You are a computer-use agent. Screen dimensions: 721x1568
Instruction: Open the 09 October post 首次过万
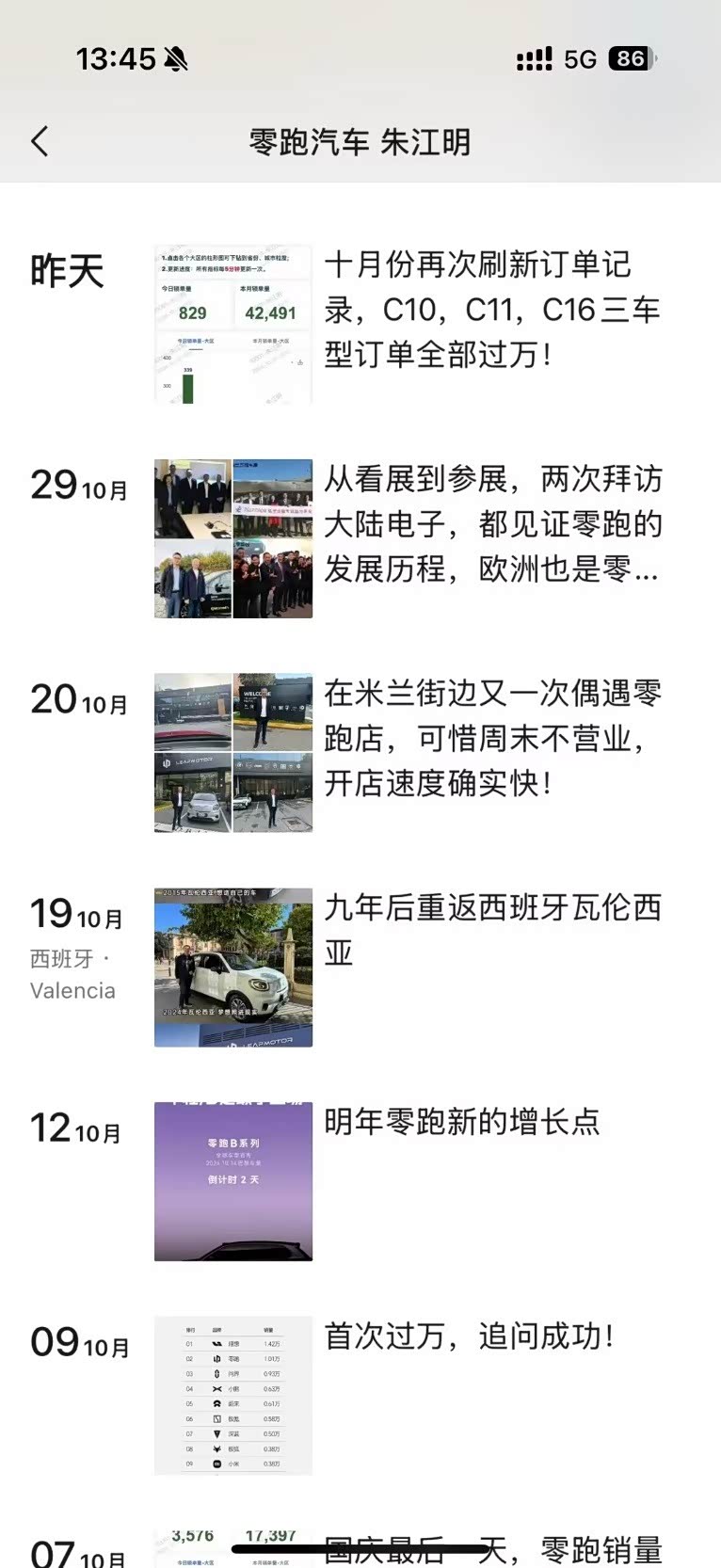469,1336
